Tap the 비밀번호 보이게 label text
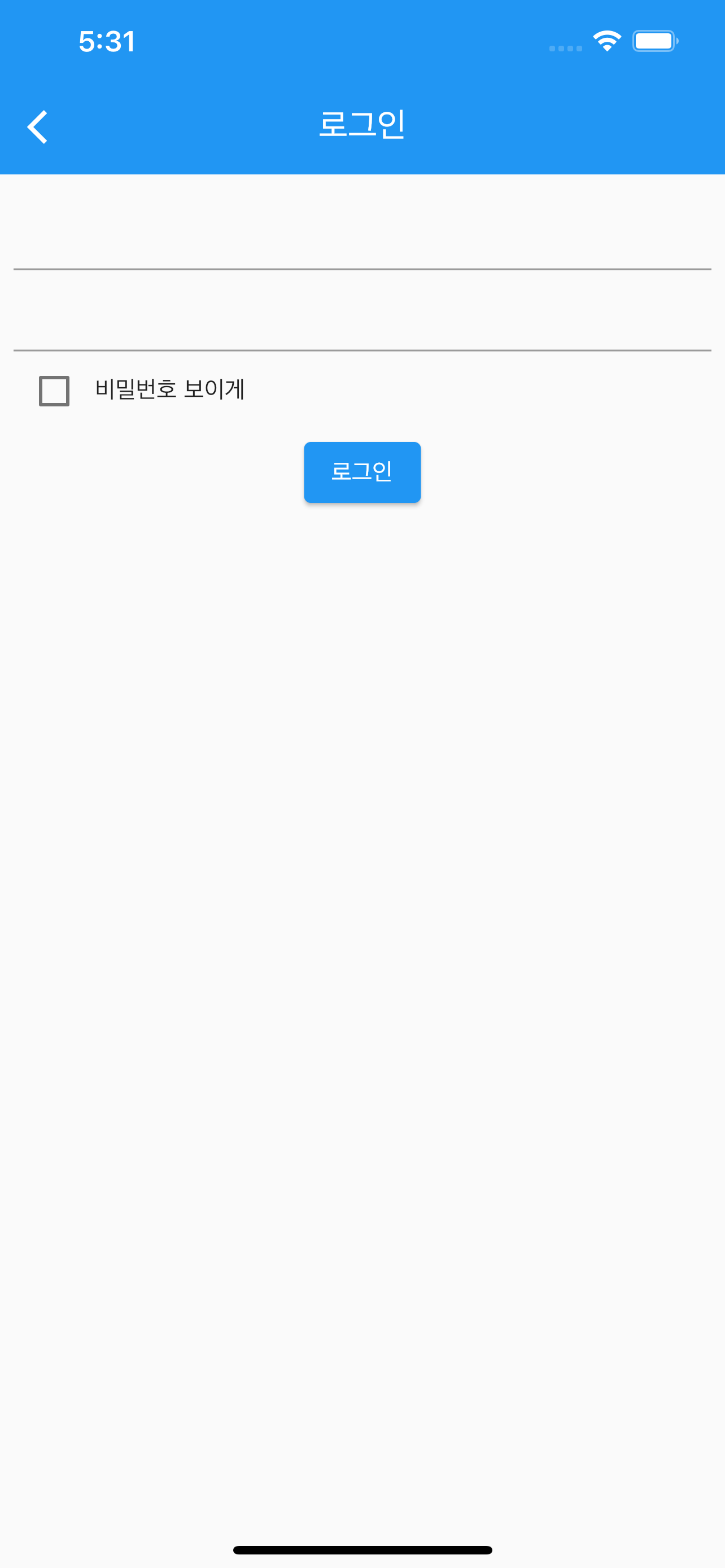The width and height of the screenshot is (725, 1568). click(171, 390)
